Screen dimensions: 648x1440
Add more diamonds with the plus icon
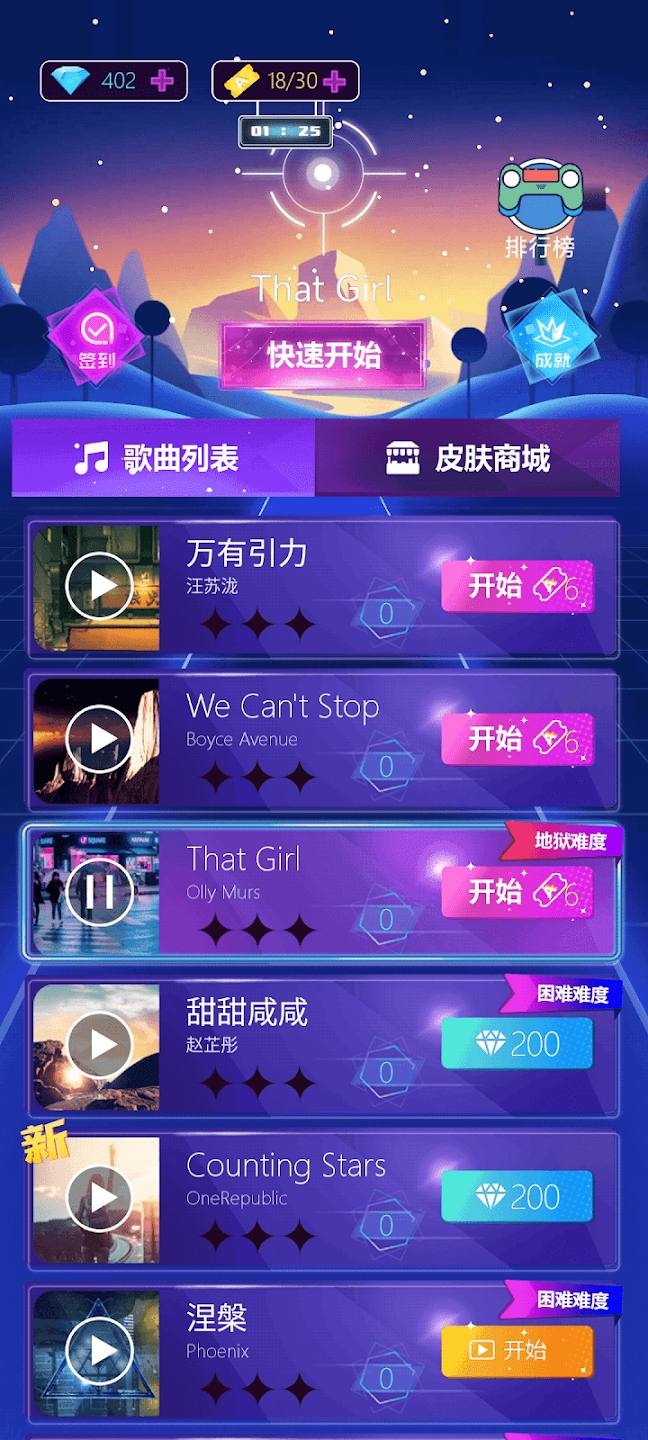(x=162, y=81)
